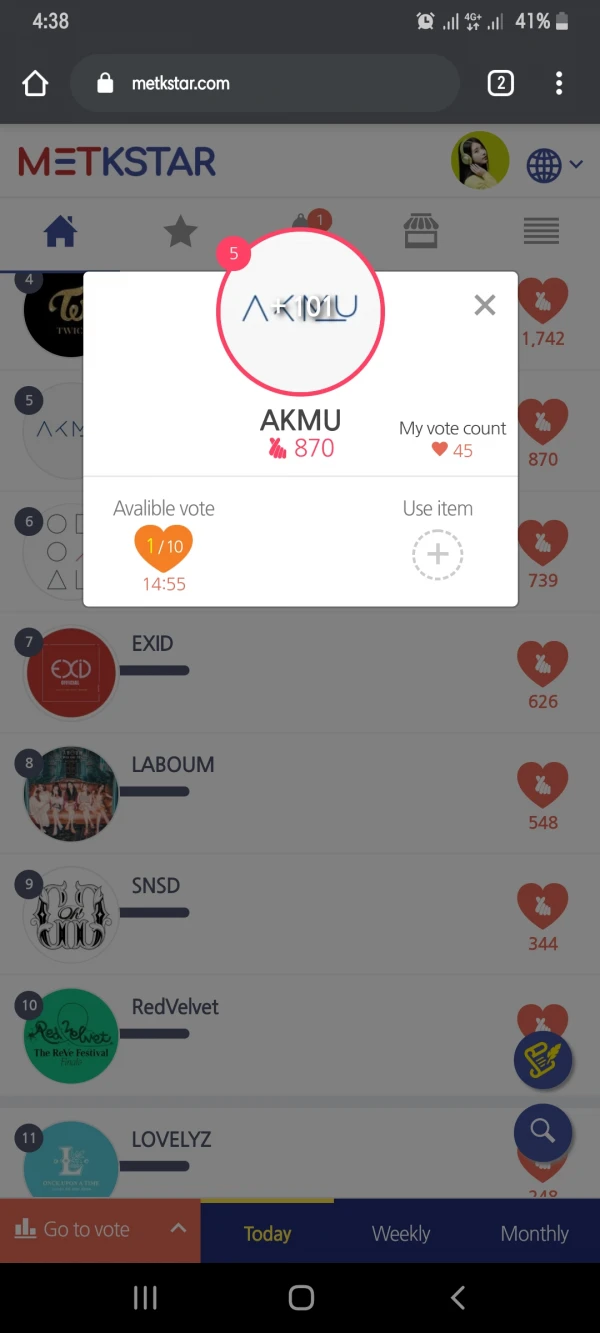600x1333 pixels.
Task: Add an item under Use item
Action: click(x=438, y=554)
